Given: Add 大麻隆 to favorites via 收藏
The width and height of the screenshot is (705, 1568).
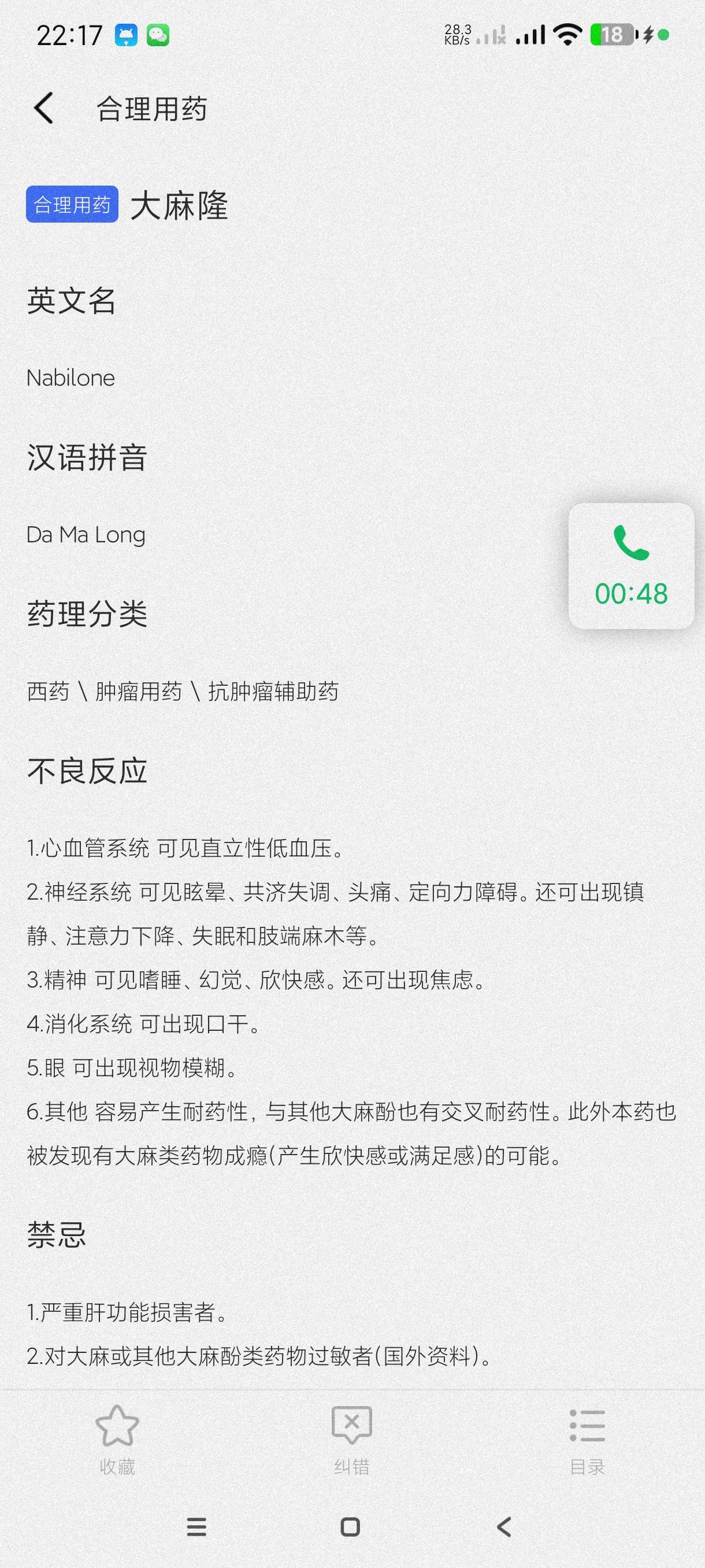Looking at the screenshot, I should pyautogui.click(x=117, y=1439).
